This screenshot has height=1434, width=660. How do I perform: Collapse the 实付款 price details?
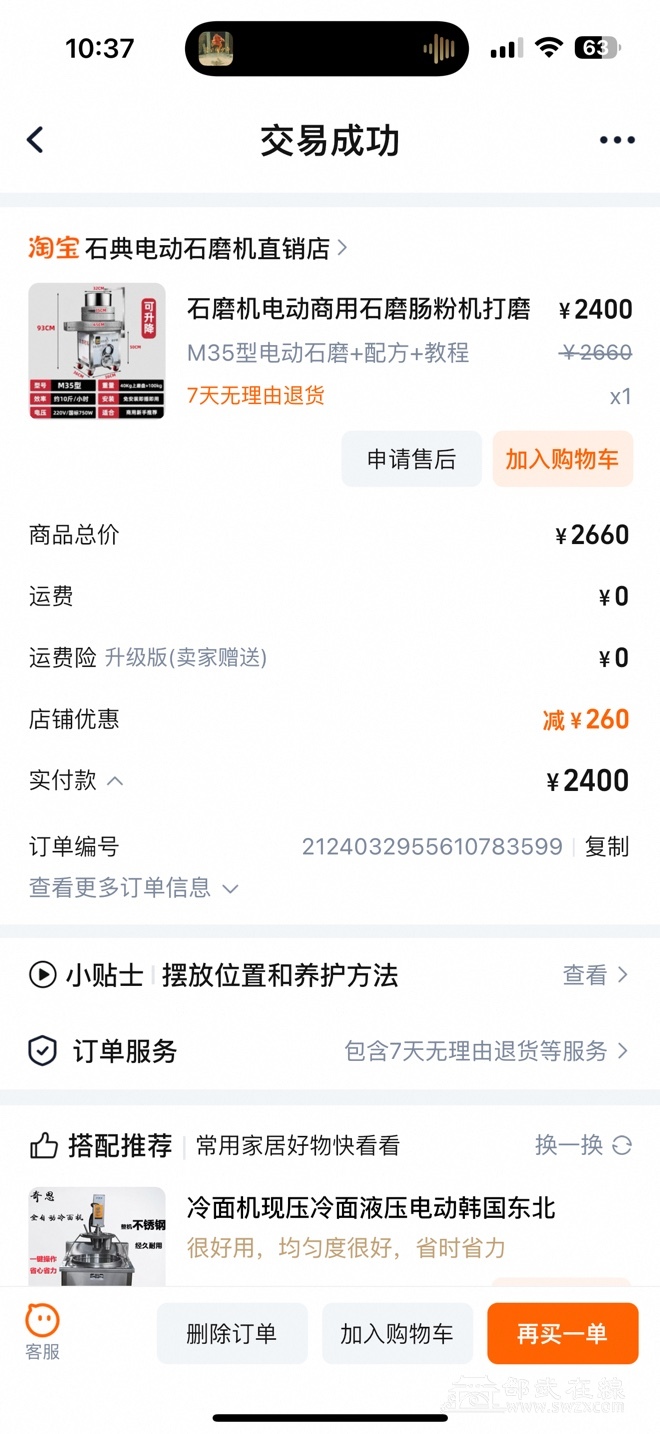(115, 781)
